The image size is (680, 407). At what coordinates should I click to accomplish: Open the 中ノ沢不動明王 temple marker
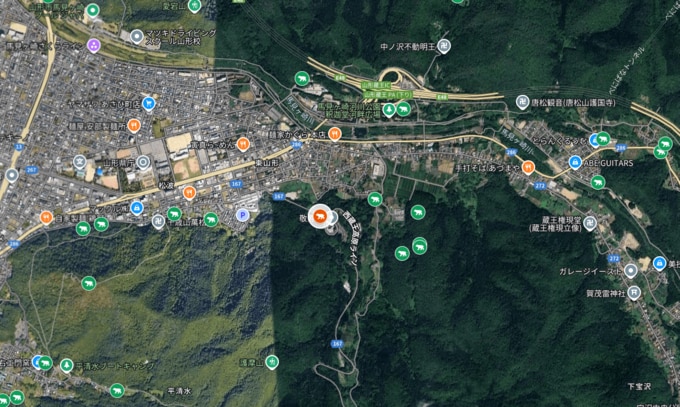pos(444,45)
